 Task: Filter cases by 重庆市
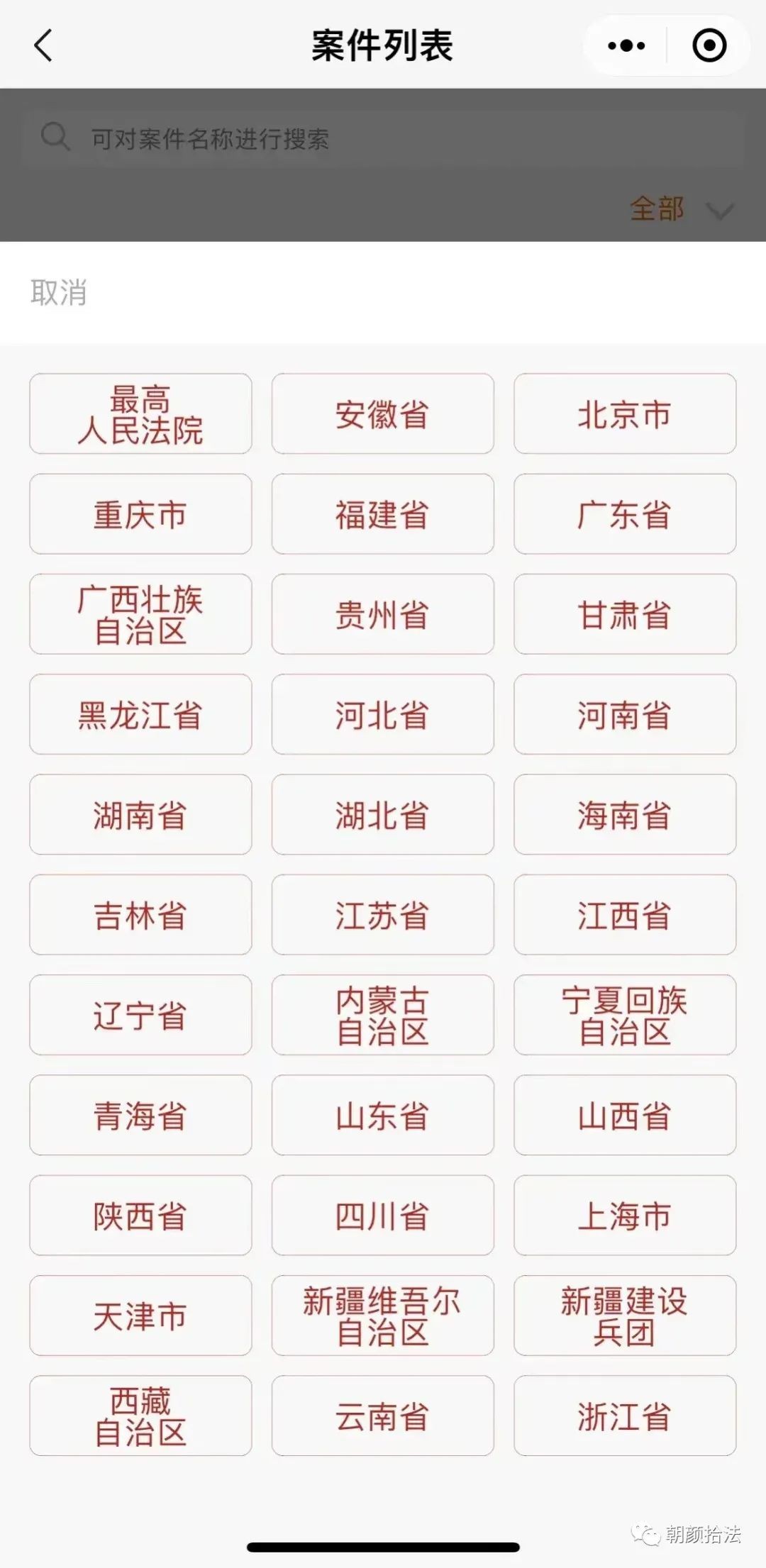click(x=140, y=514)
